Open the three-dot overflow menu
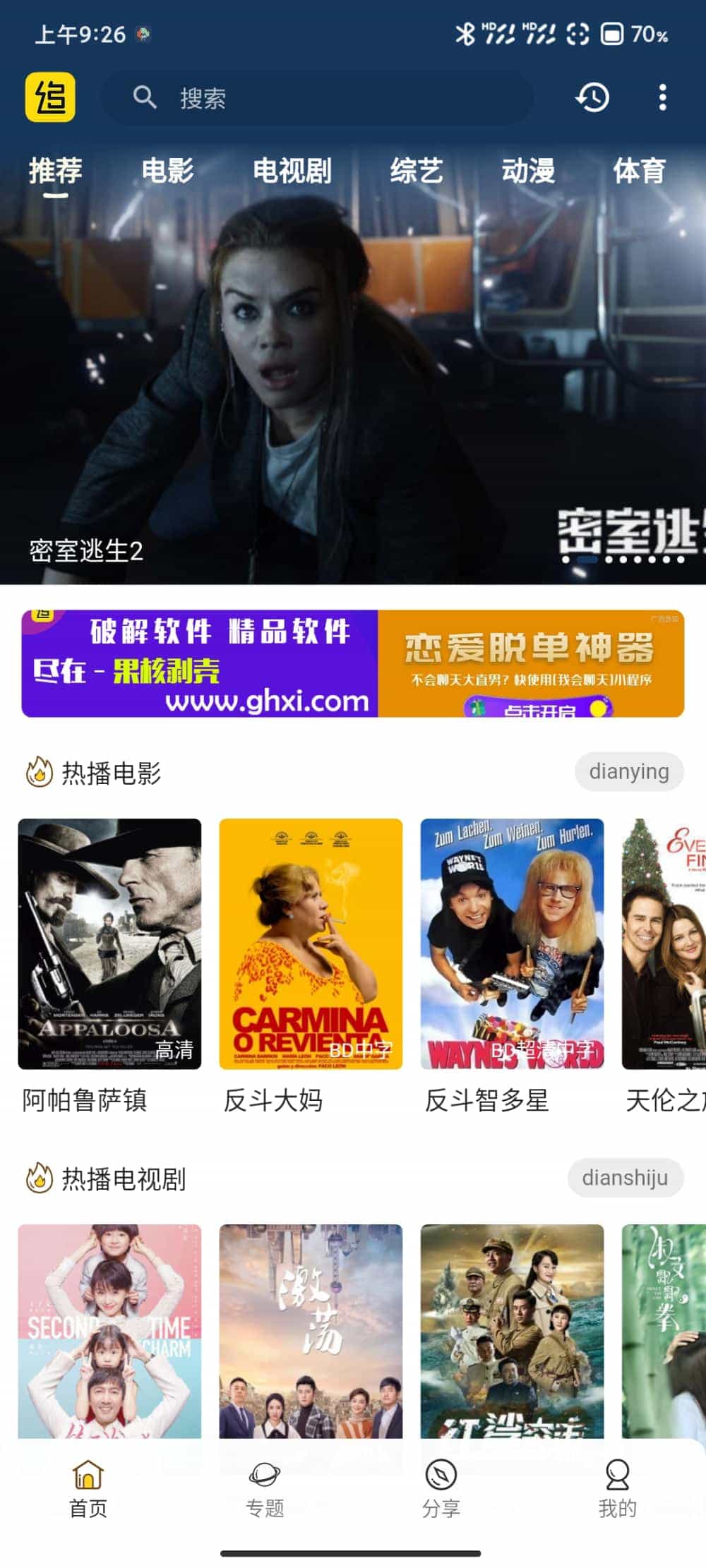Viewport: 706px width, 1568px height. pyautogui.click(x=662, y=97)
